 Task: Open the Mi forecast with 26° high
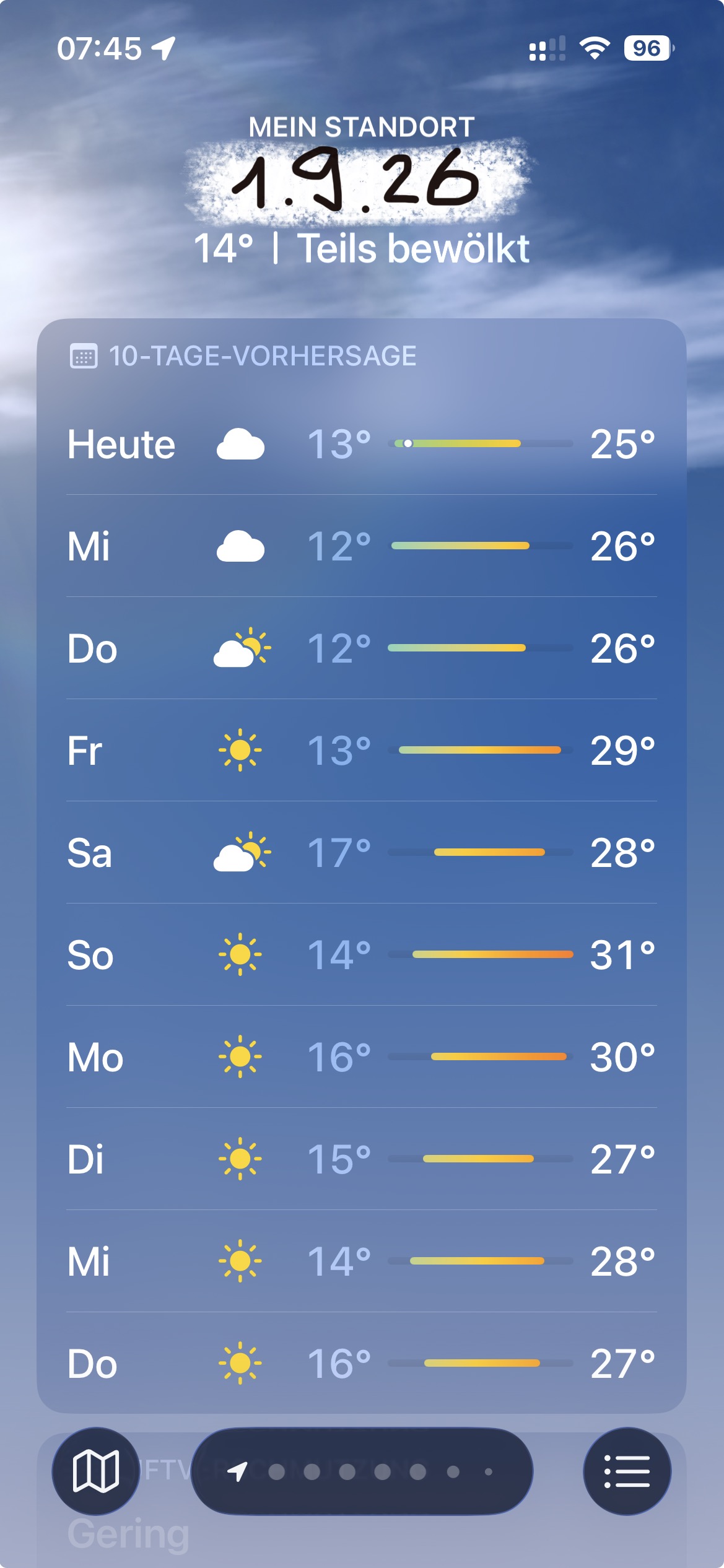pos(362,546)
